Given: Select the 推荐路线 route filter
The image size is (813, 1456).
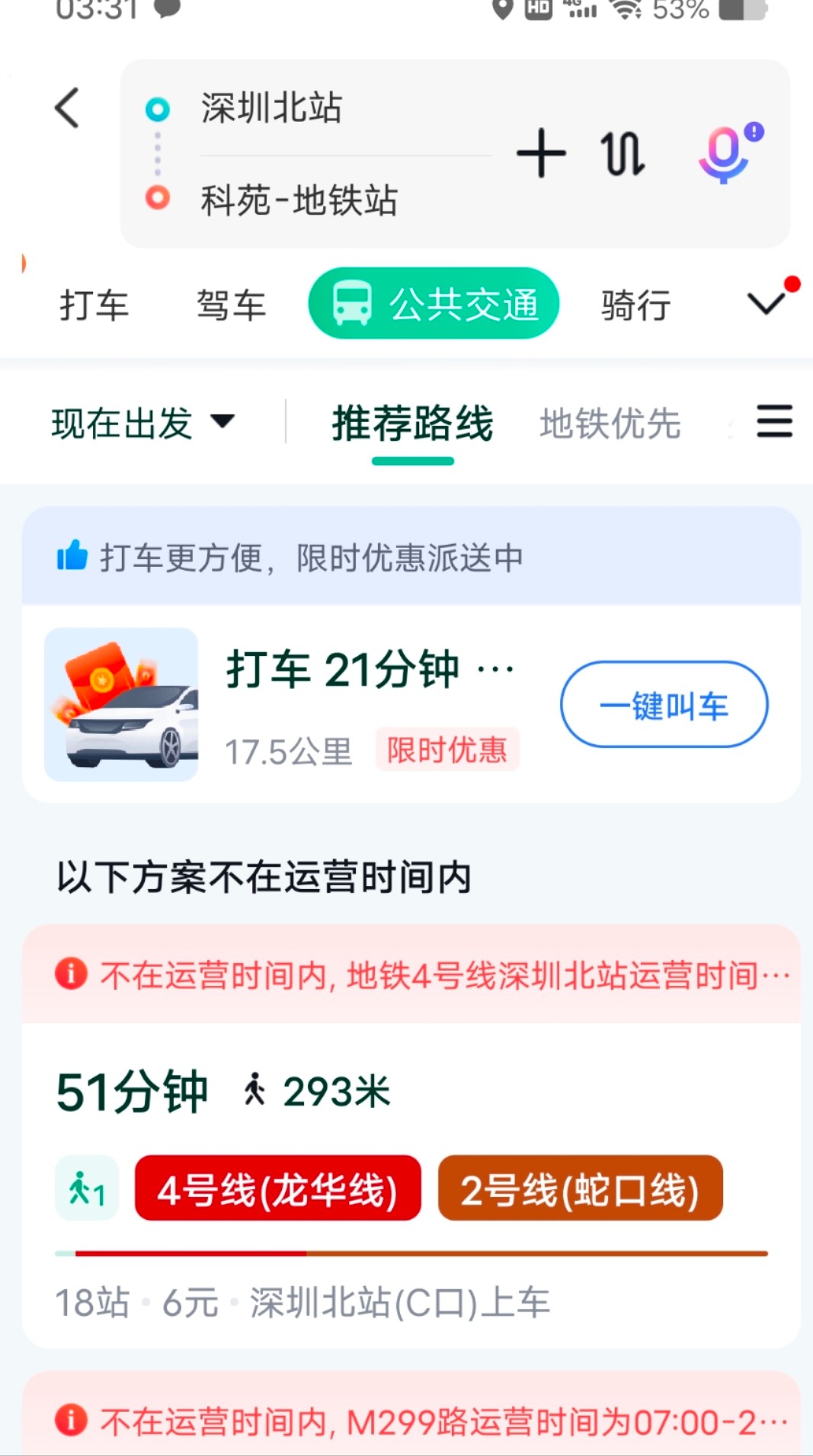Looking at the screenshot, I should (x=412, y=424).
